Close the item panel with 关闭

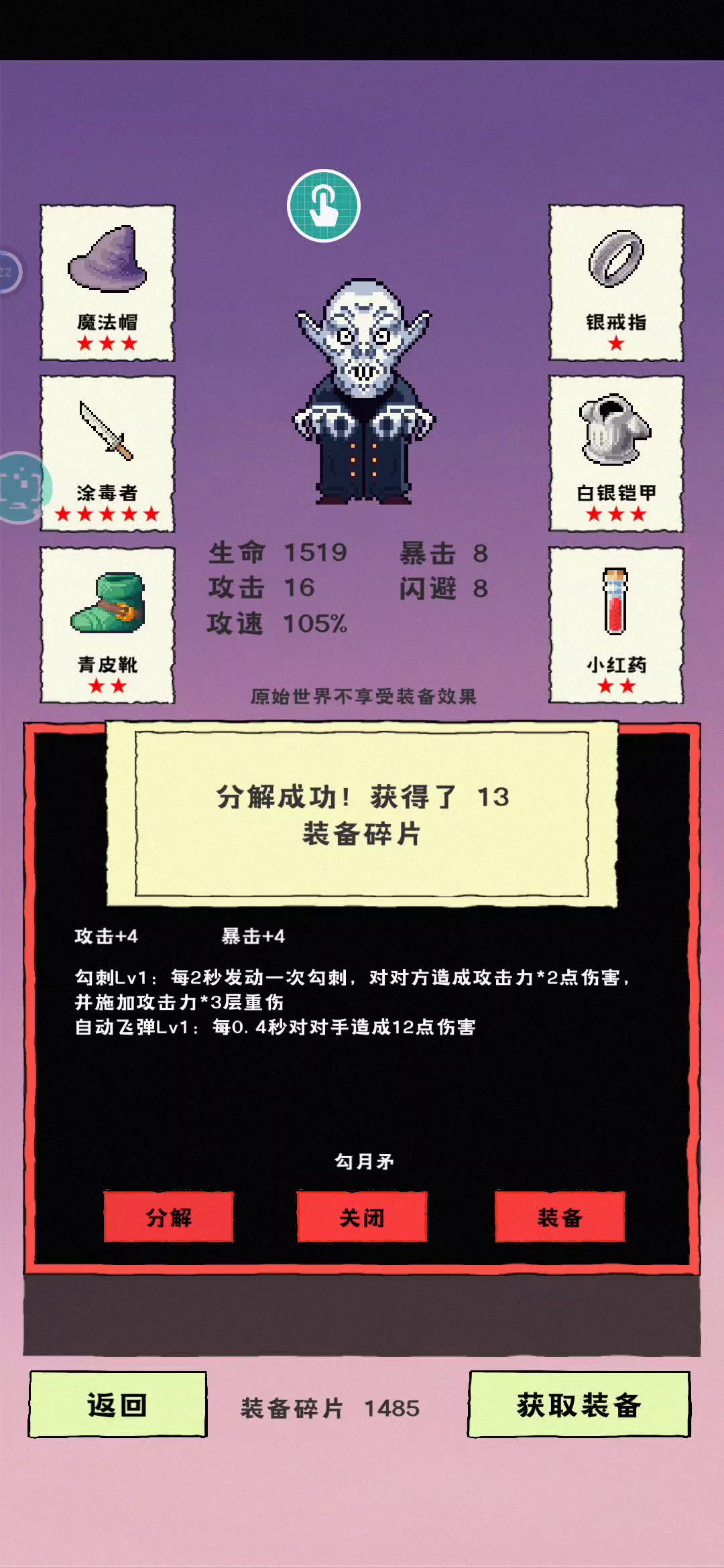pos(362,1216)
